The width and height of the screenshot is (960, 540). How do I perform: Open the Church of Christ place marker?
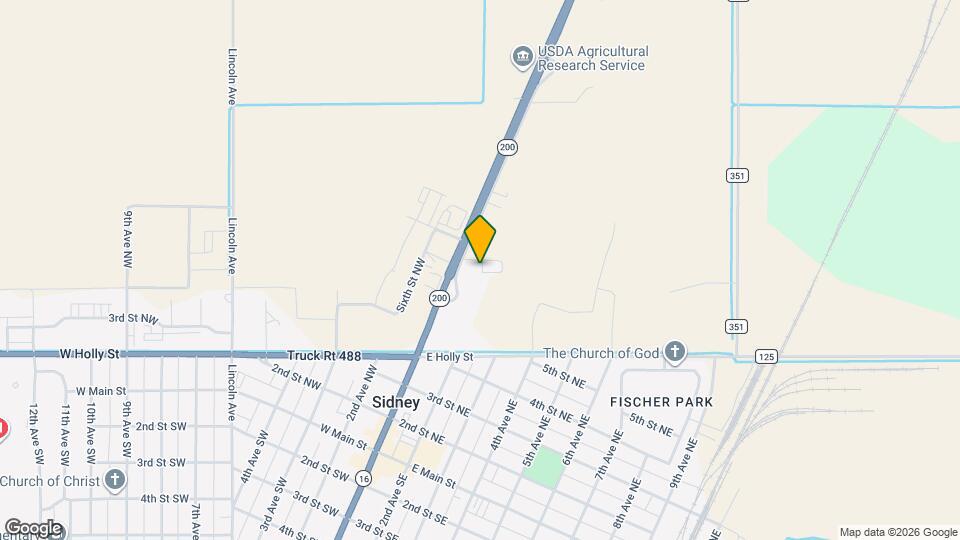click(x=115, y=480)
